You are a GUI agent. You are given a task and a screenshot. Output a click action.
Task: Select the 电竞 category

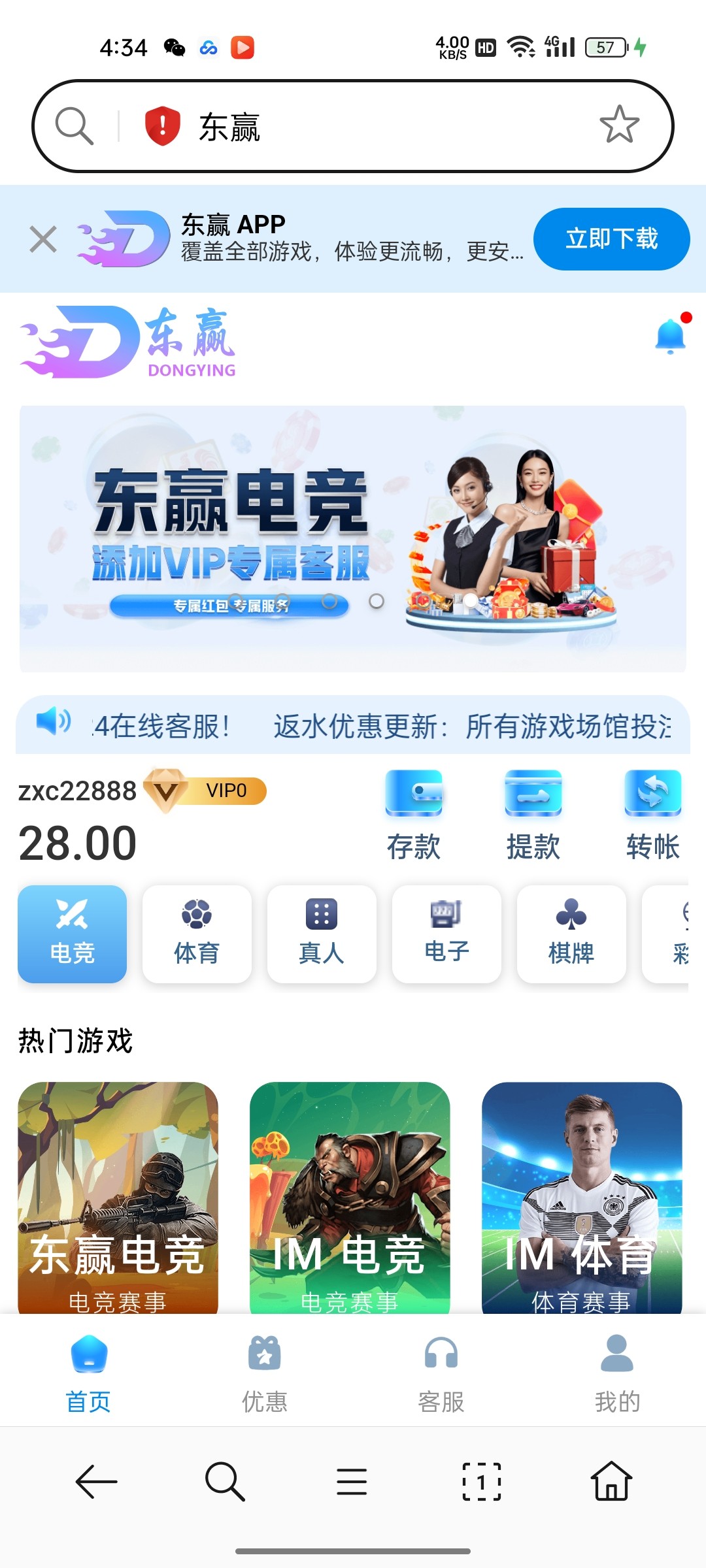click(73, 934)
